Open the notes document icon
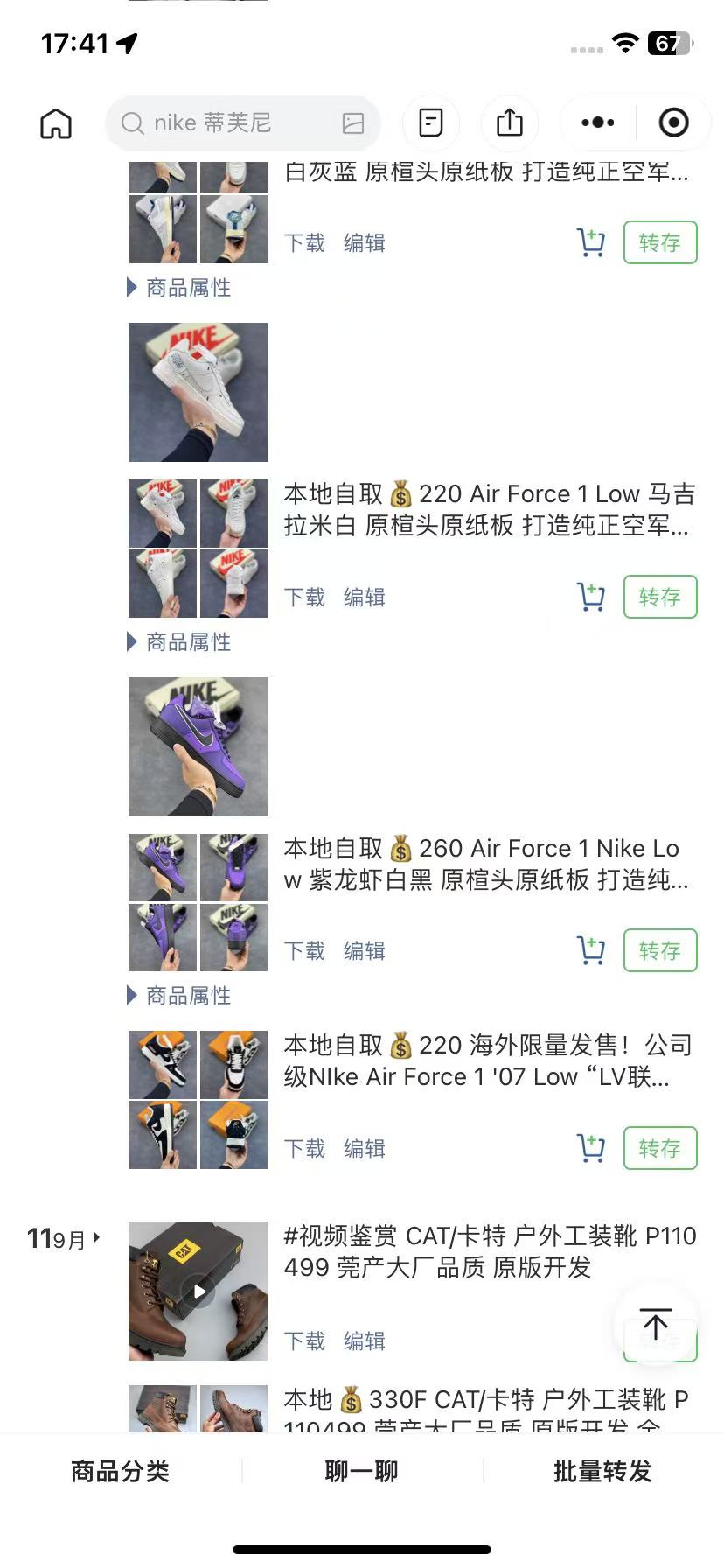 431,122
